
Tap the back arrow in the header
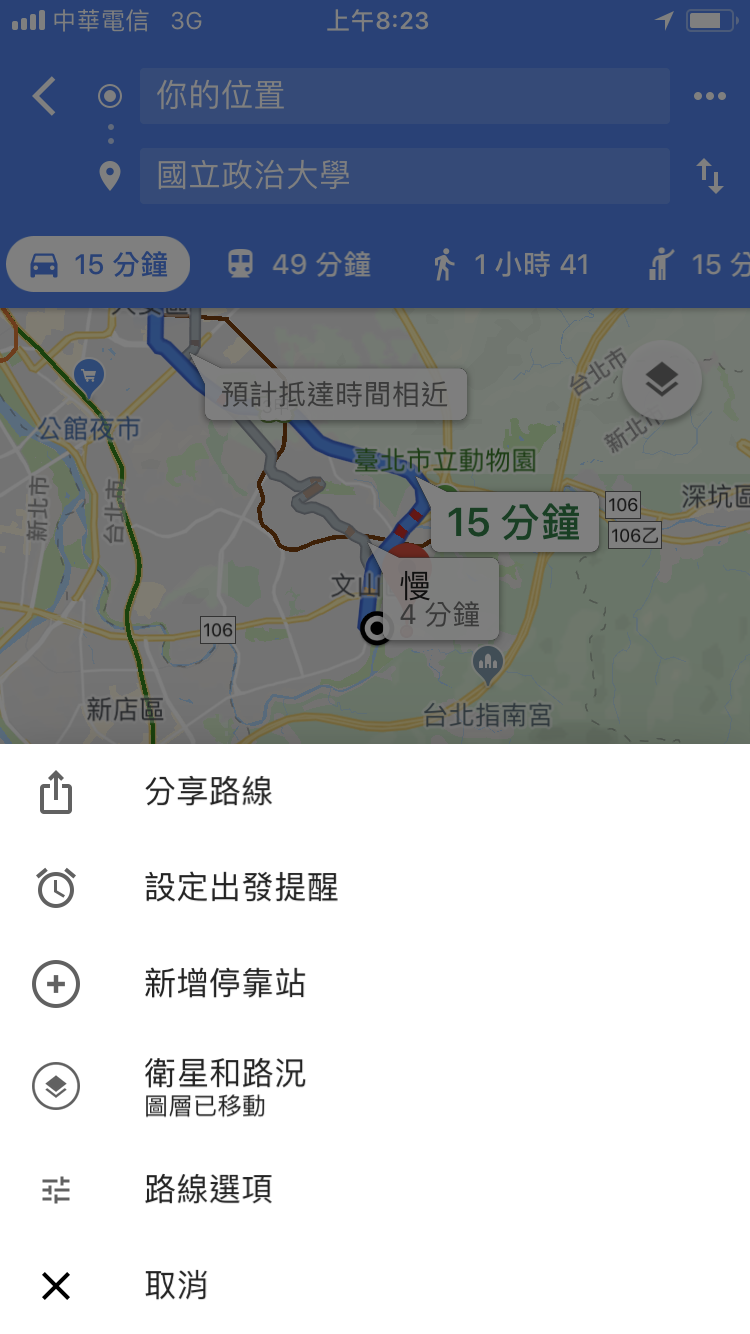click(45, 97)
